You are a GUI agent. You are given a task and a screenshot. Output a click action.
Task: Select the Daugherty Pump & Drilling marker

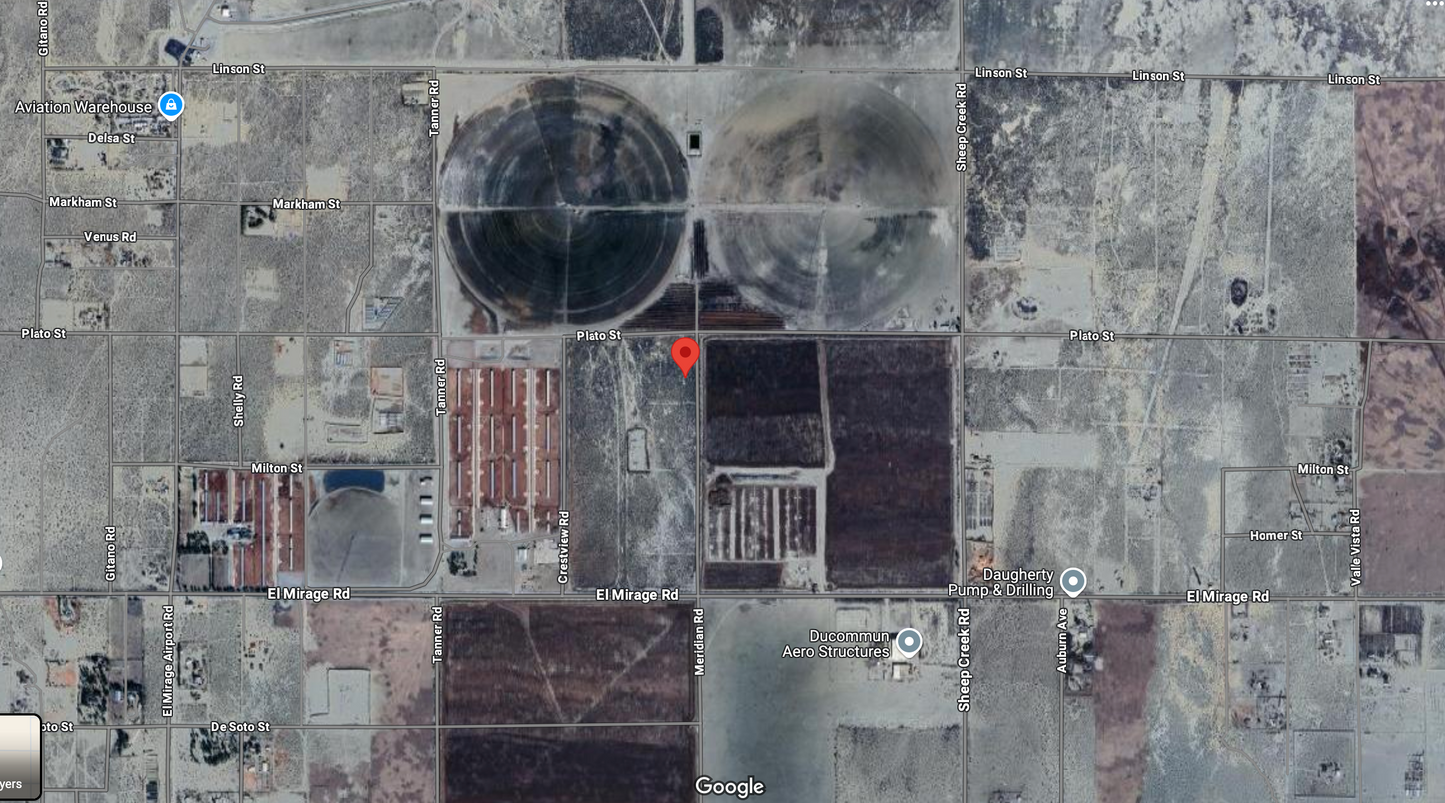(x=1073, y=581)
